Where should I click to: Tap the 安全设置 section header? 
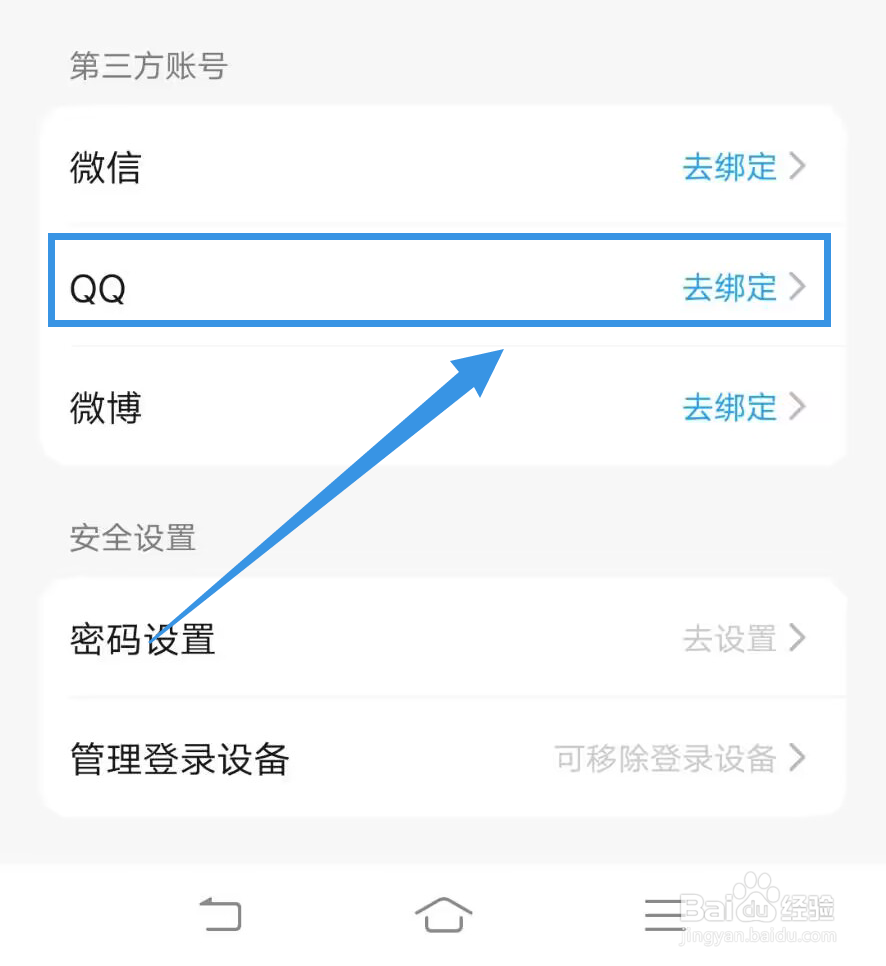132,538
